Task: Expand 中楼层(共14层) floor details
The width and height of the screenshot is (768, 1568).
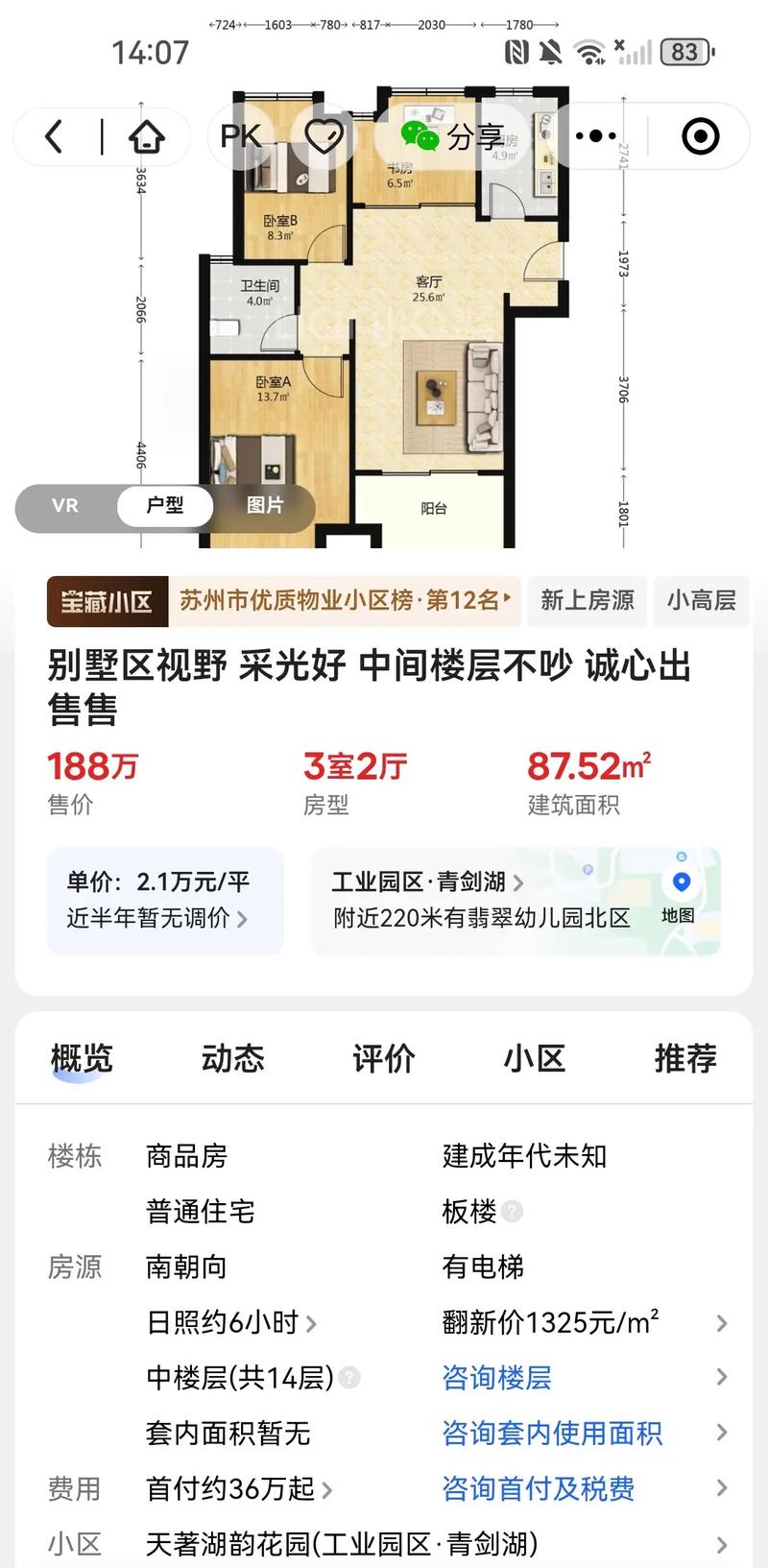Action: click(351, 1378)
